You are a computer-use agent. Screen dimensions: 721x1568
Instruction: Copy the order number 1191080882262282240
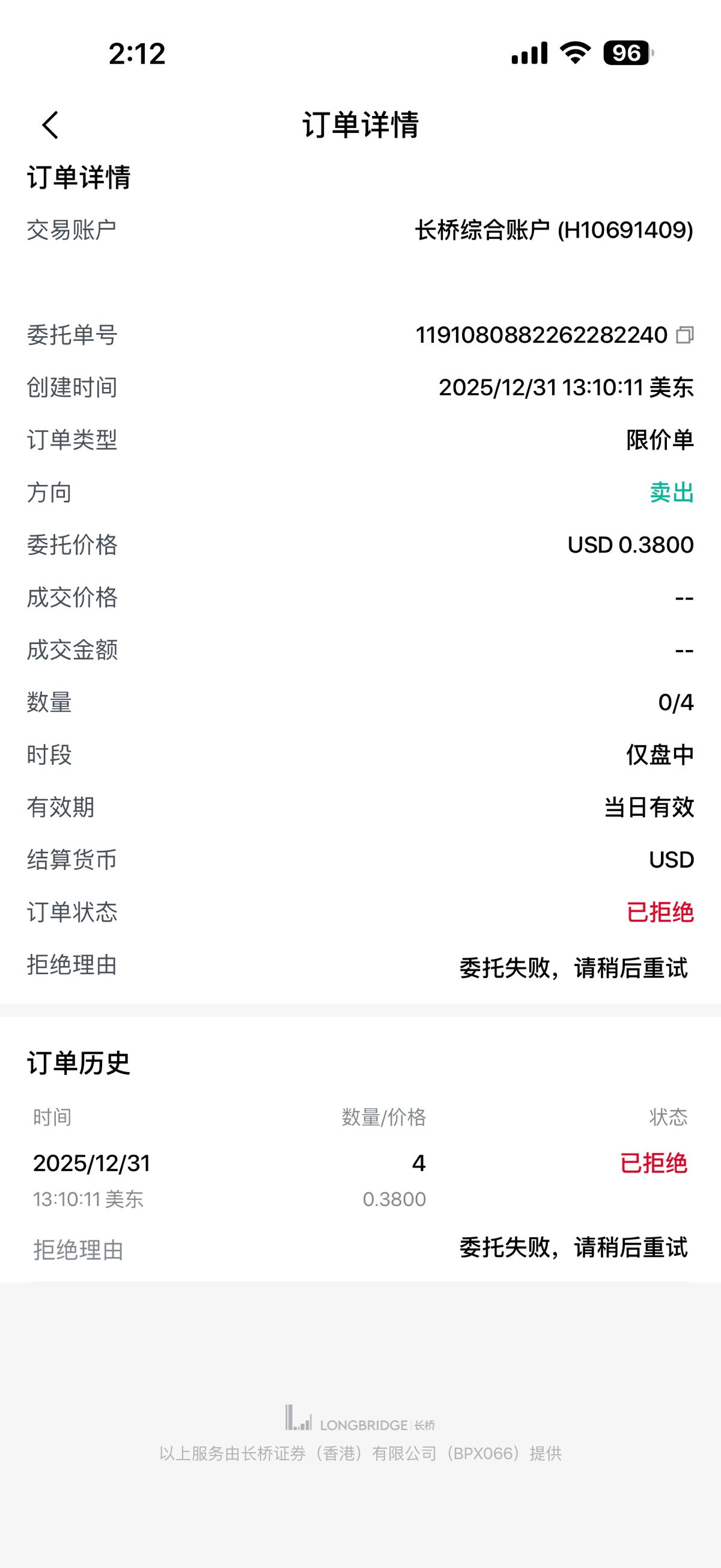(x=685, y=335)
